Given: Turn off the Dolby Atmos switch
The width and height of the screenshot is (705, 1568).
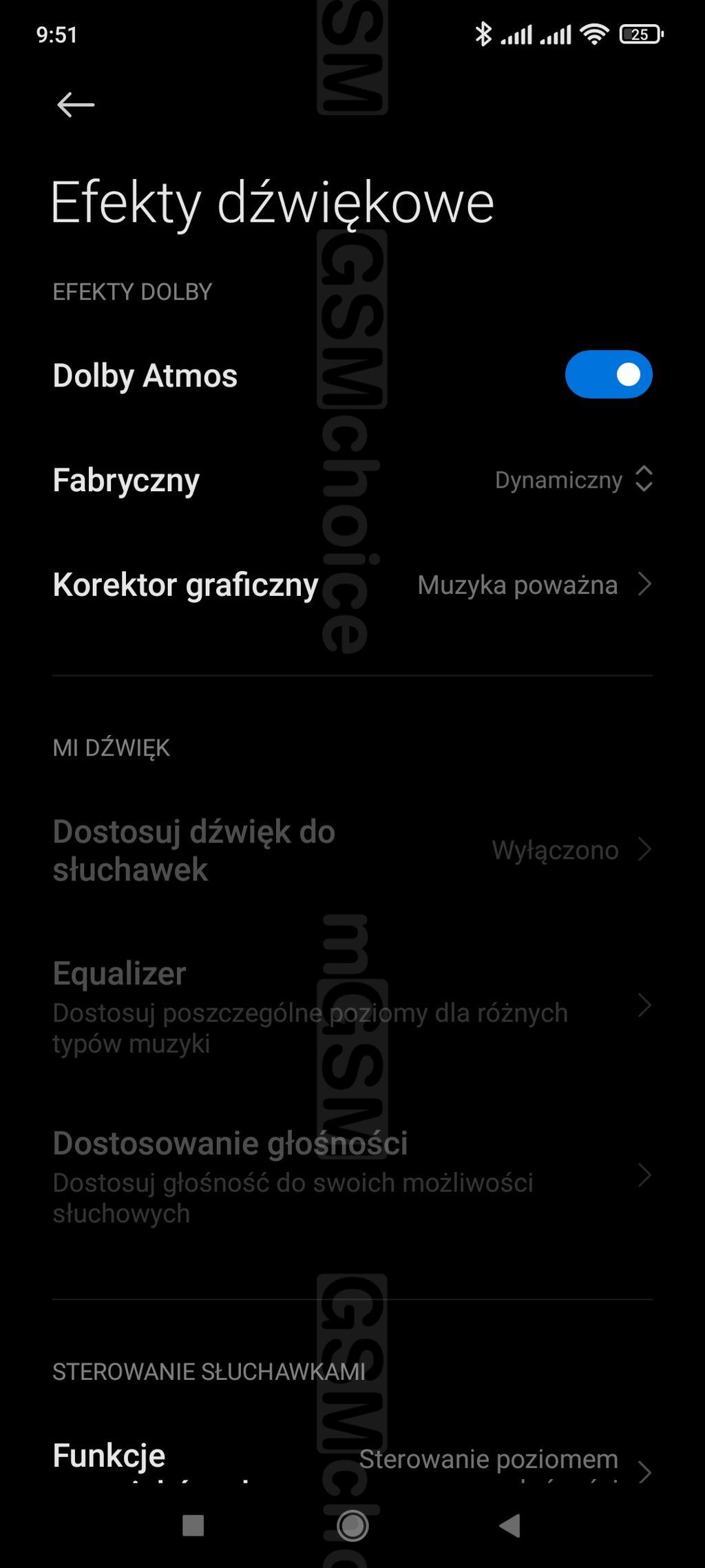Looking at the screenshot, I should 608,375.
